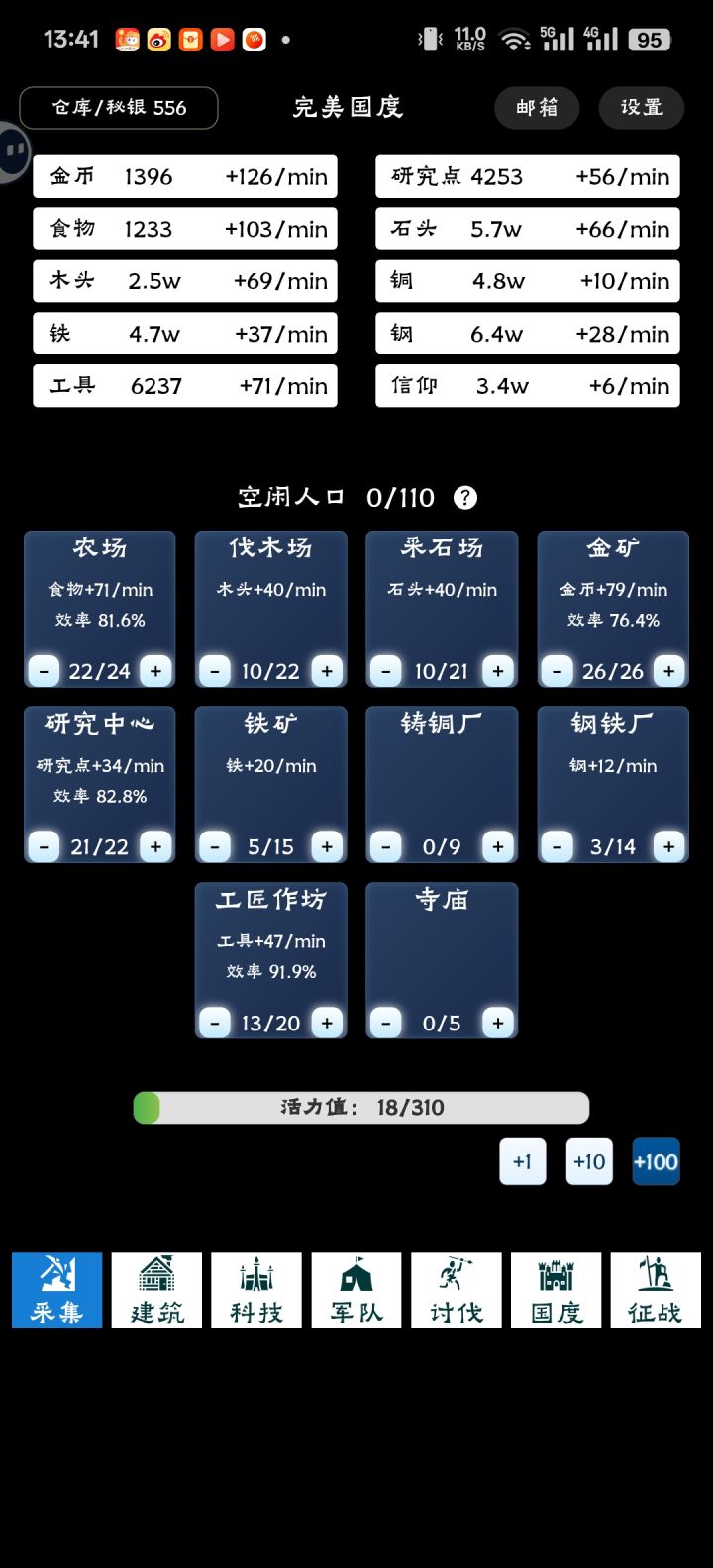713x1568 pixels.
Task: Click the 活力值 progress bar
Action: coord(361,1107)
